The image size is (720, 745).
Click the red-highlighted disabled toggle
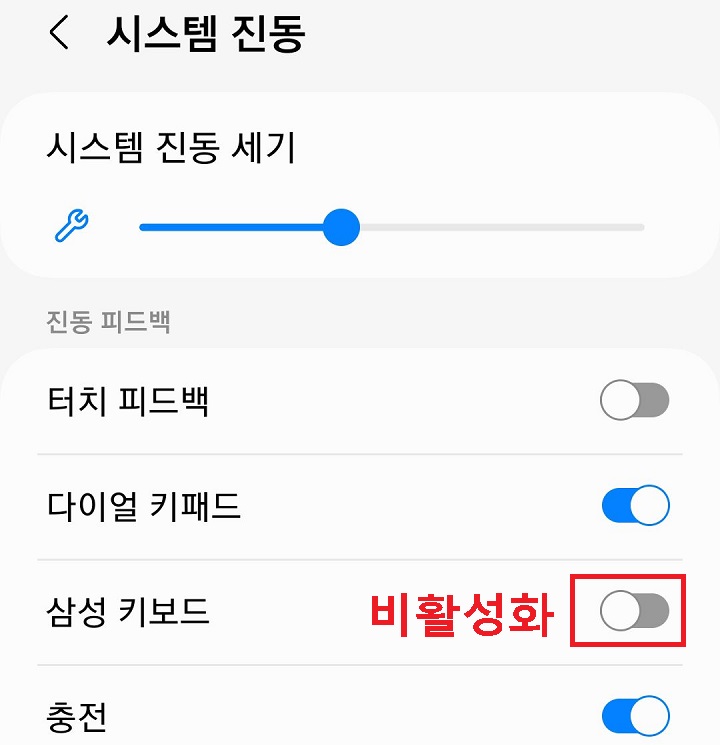(636, 609)
